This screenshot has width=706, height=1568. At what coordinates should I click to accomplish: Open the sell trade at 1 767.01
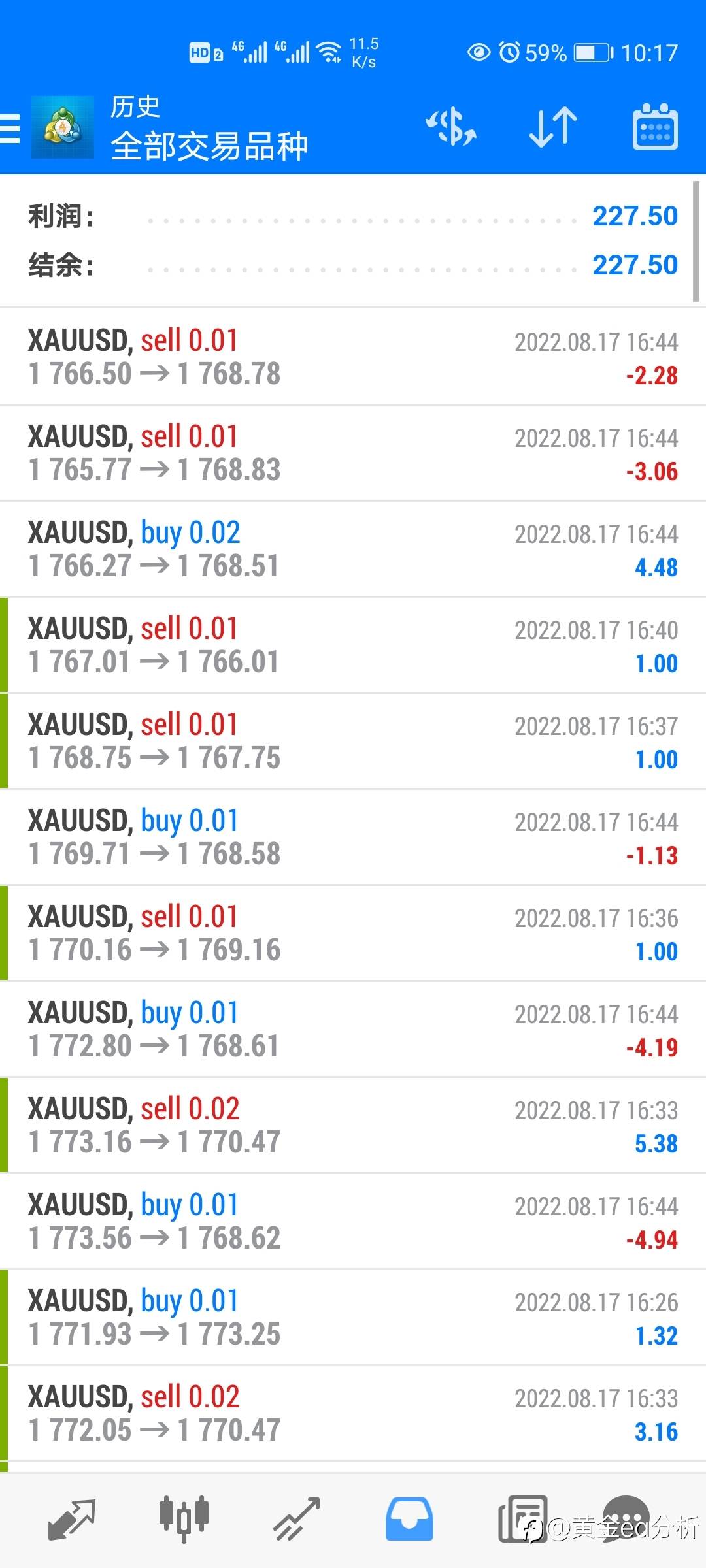point(353,645)
